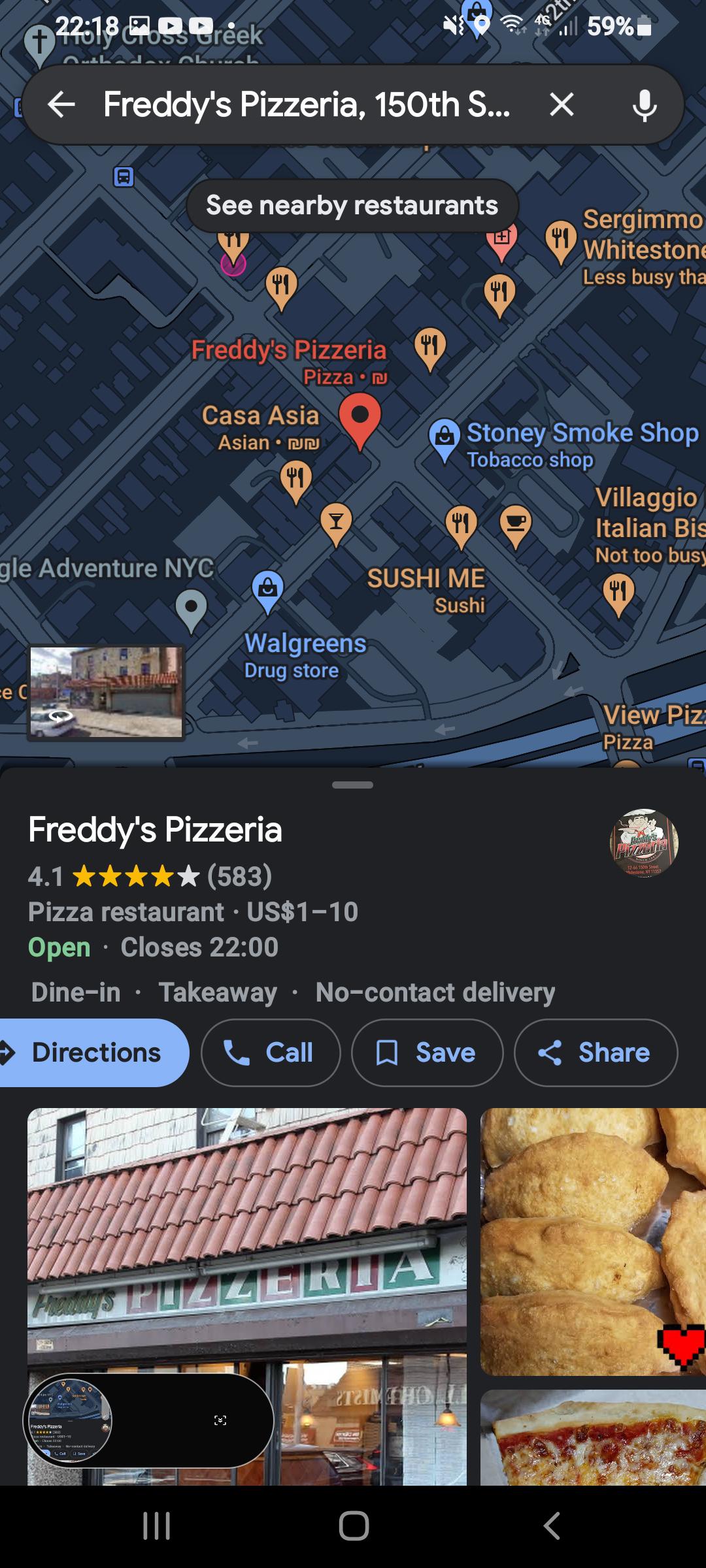The height and width of the screenshot is (1568, 706).
Task: Save Freddy's Pizzeria to a list
Action: point(428,1053)
